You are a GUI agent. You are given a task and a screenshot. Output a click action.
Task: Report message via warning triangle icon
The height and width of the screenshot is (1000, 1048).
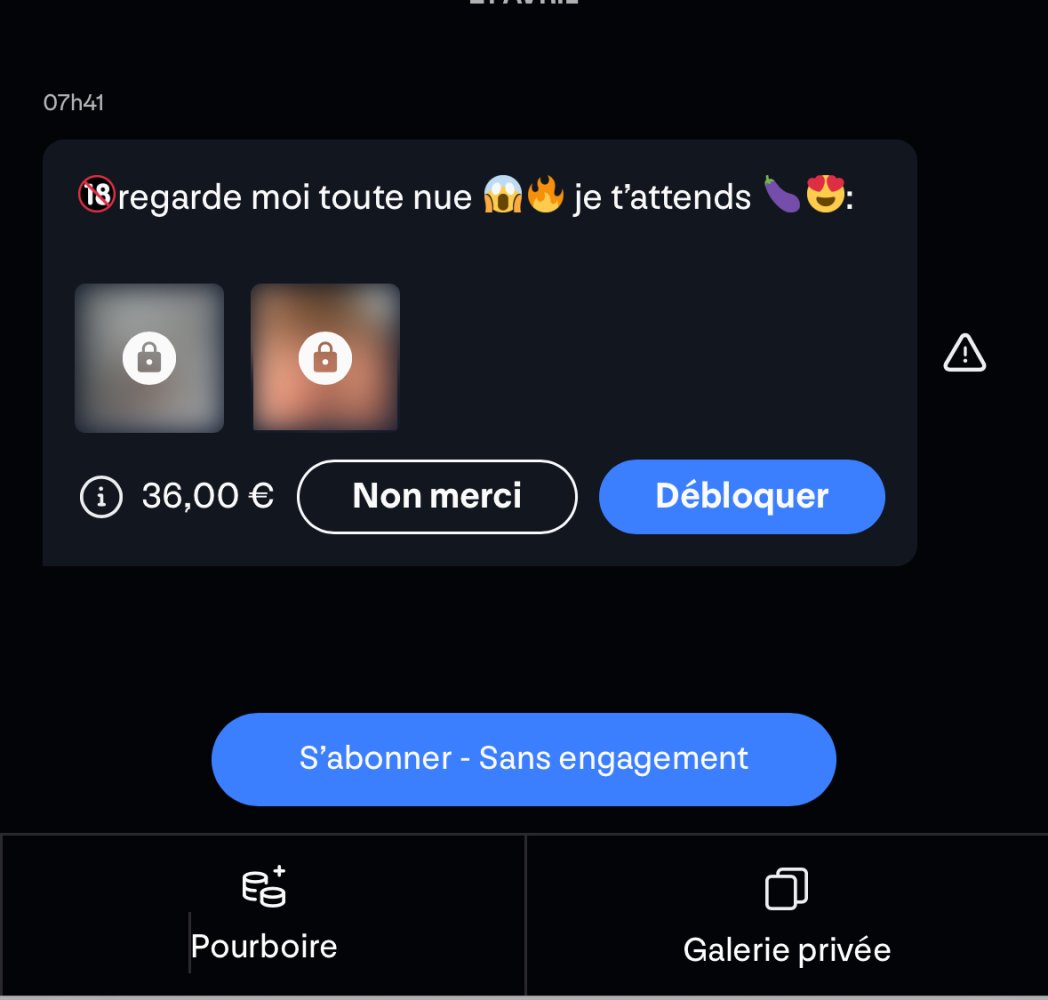[x=964, y=353]
